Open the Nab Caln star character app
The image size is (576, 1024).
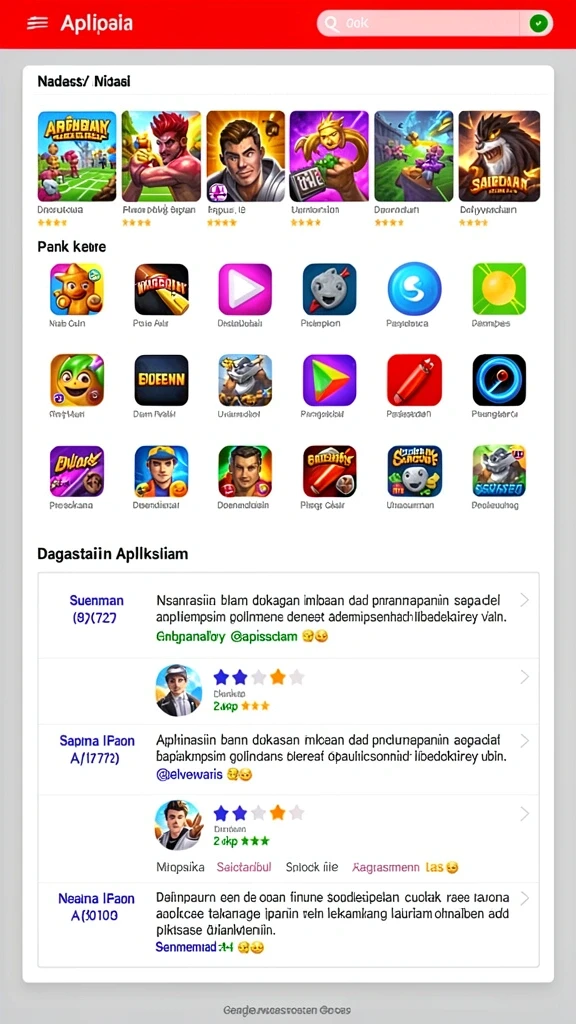click(x=76, y=289)
